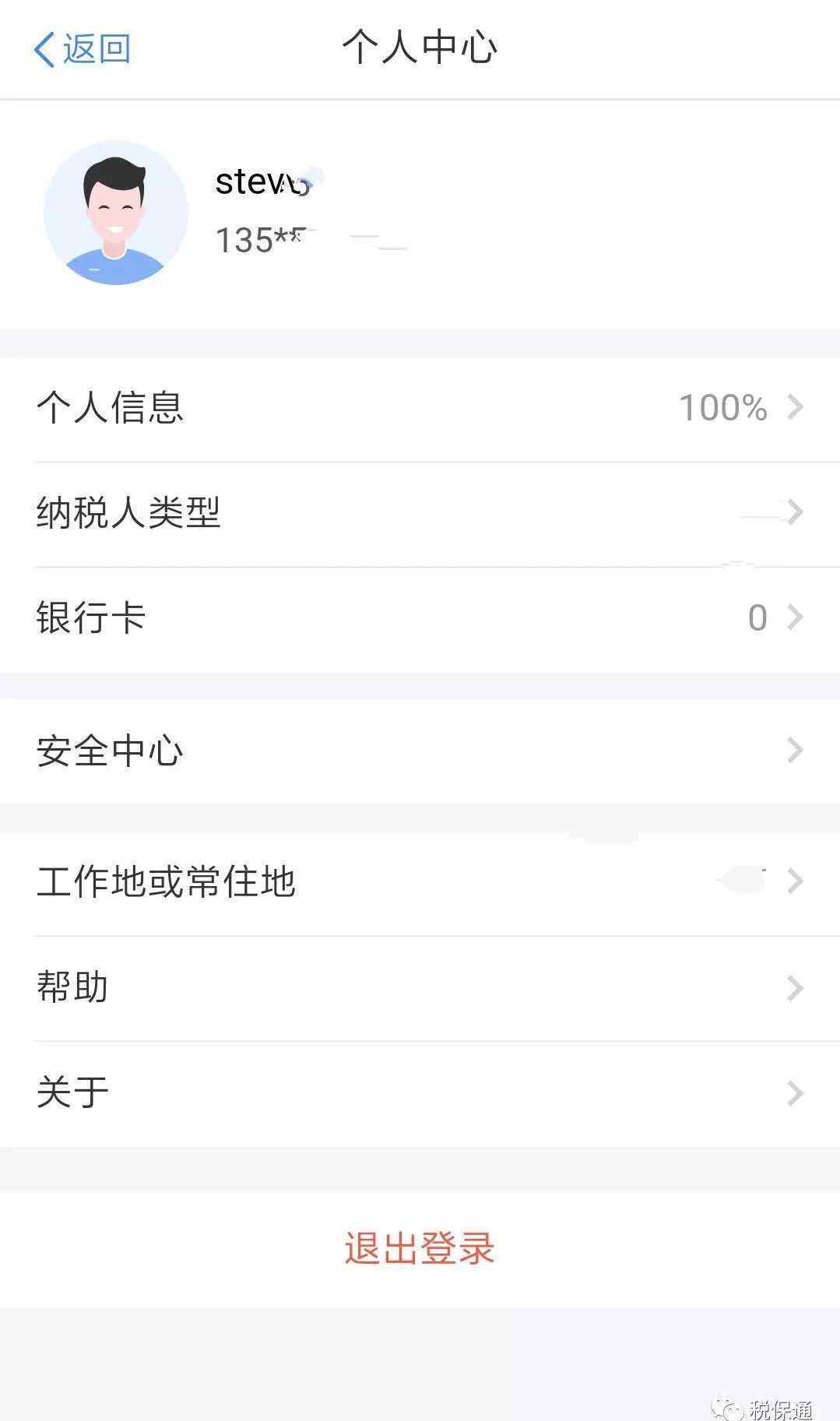
Task: Open the 帮助 help page
Action: point(420,988)
